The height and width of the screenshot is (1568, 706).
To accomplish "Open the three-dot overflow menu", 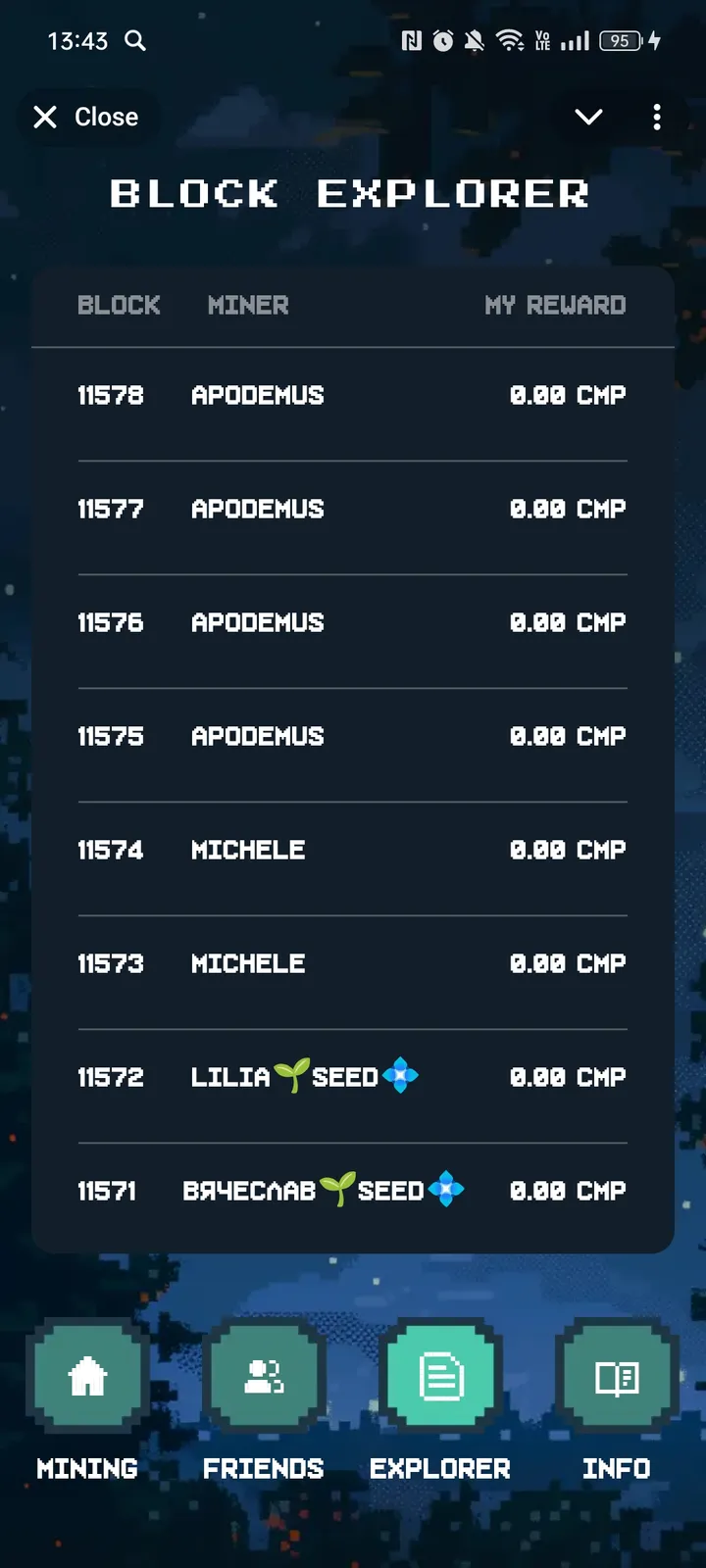I will coord(656,117).
